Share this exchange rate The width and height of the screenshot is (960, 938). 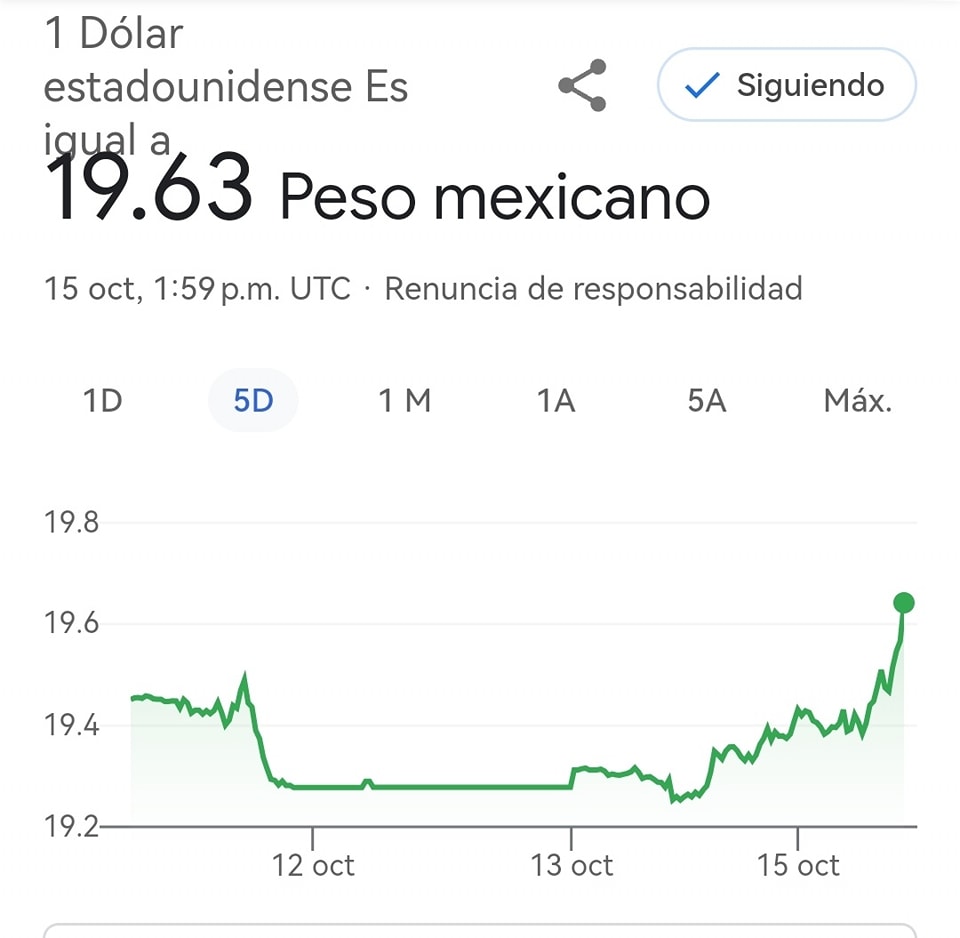583,86
